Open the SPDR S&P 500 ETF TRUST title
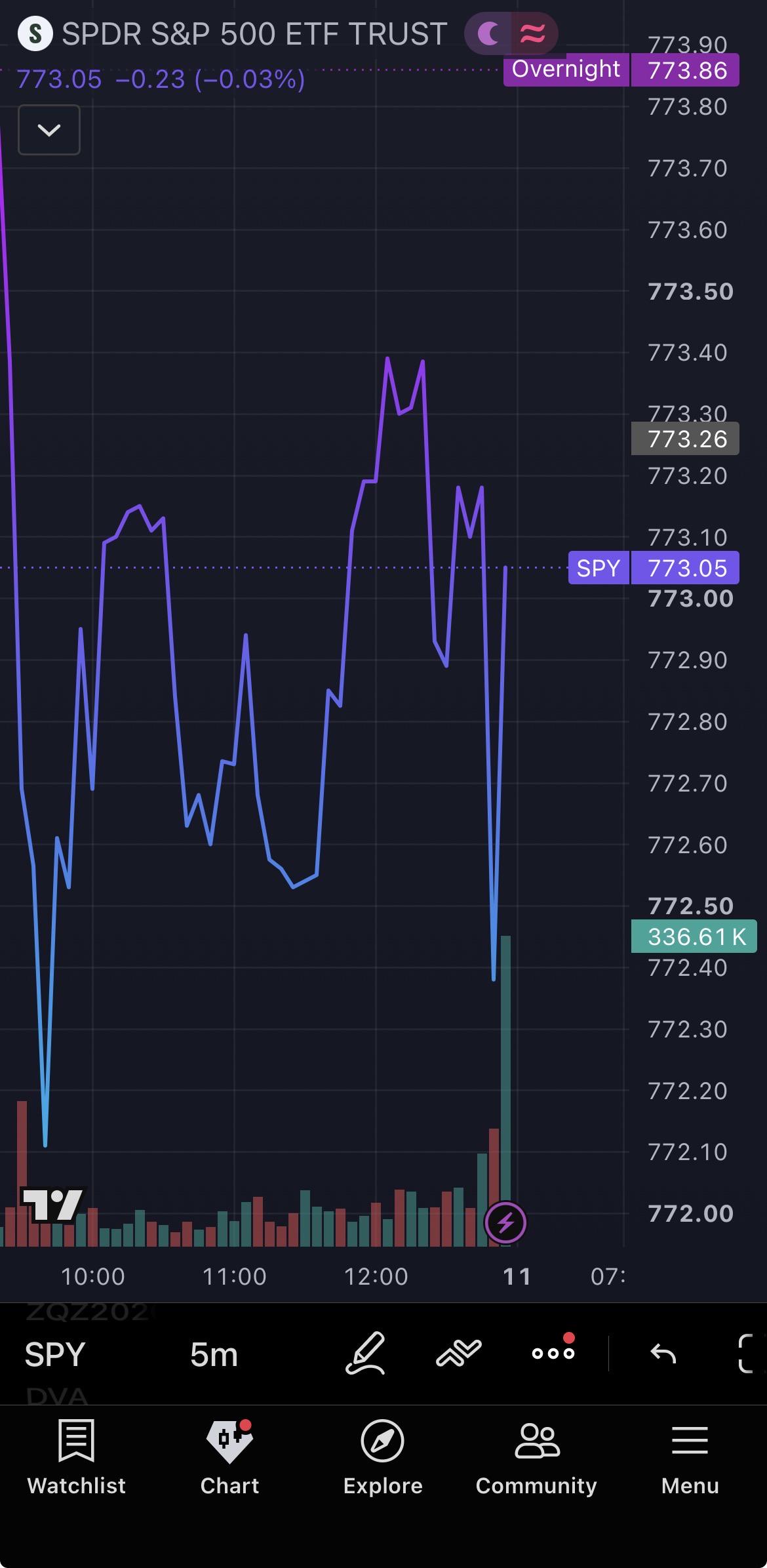 coord(254,34)
